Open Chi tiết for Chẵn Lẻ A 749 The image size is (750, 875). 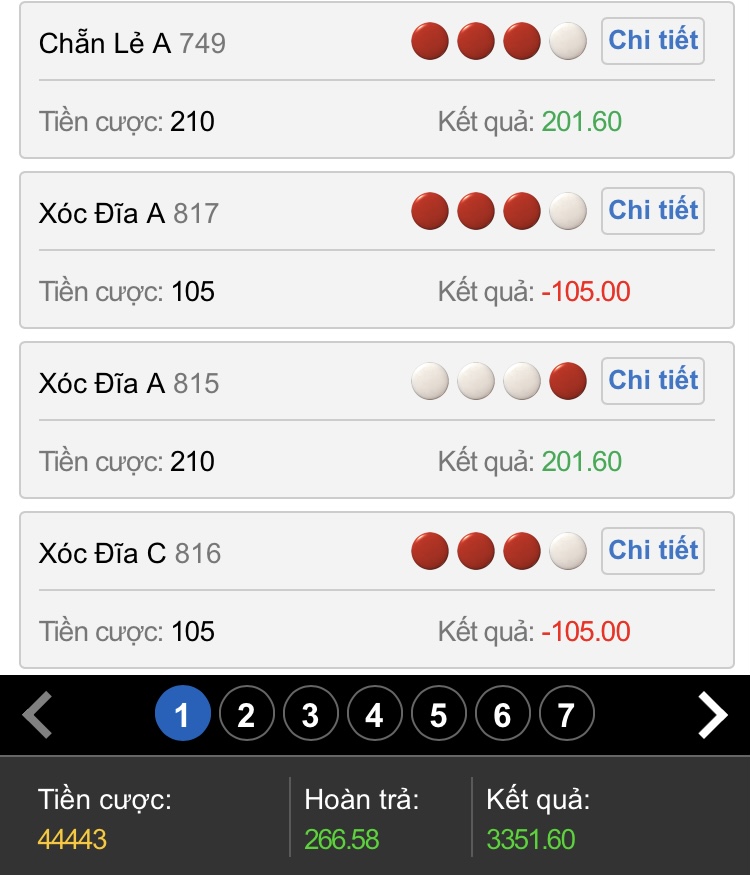click(x=653, y=42)
